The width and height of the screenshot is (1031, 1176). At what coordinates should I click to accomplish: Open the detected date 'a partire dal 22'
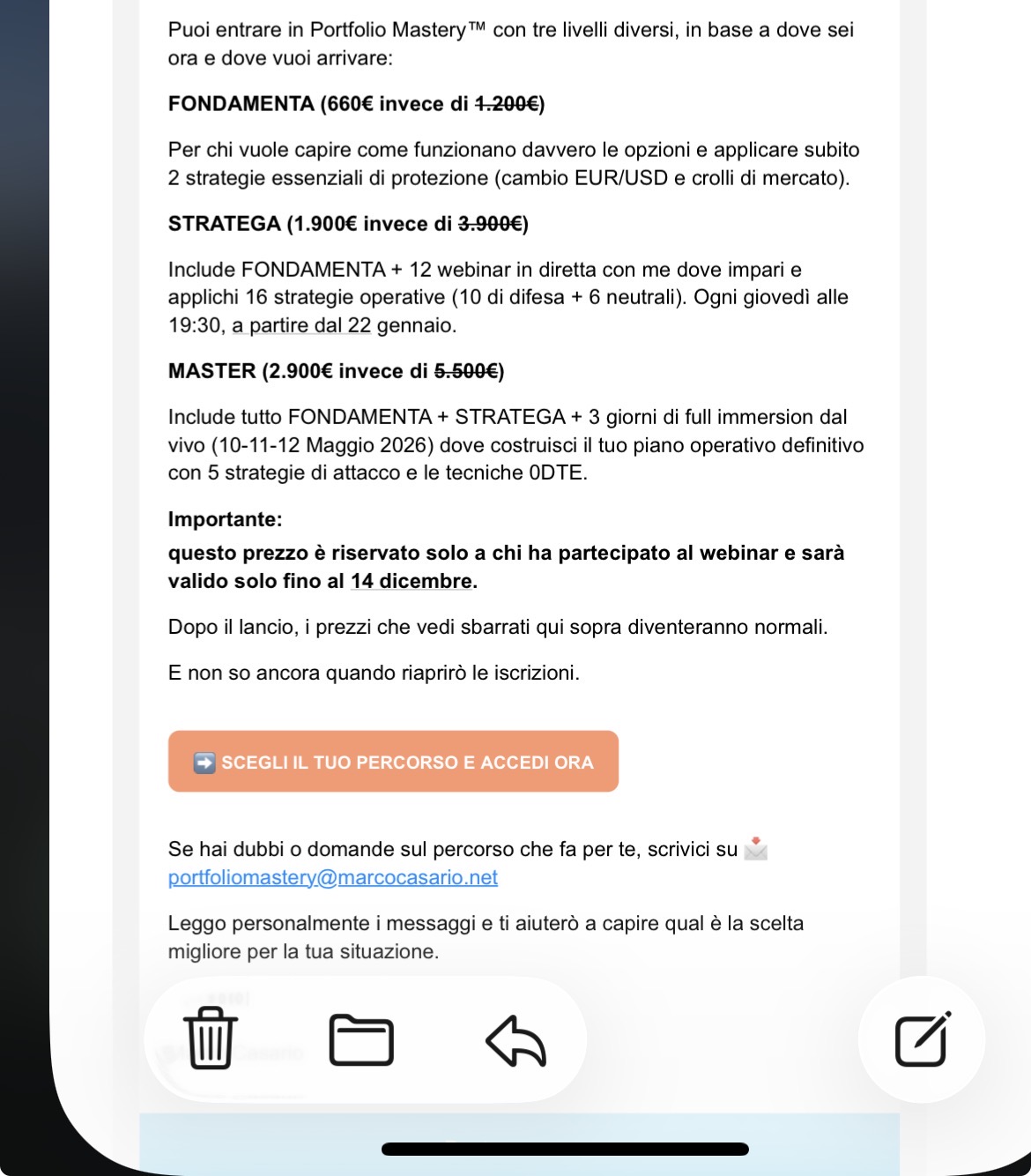[301, 326]
